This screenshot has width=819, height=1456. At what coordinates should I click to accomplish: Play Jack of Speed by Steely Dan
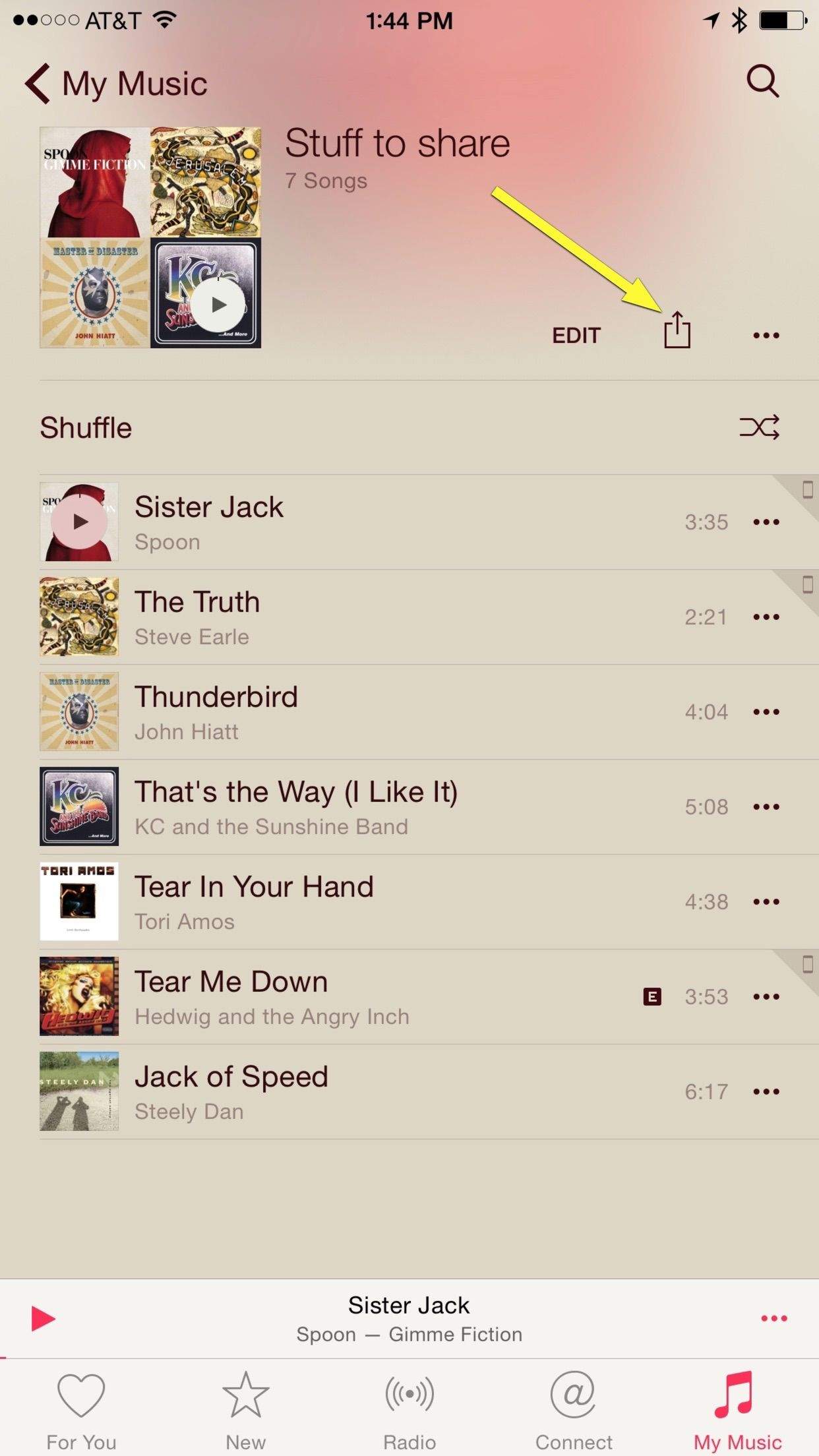231,1091
